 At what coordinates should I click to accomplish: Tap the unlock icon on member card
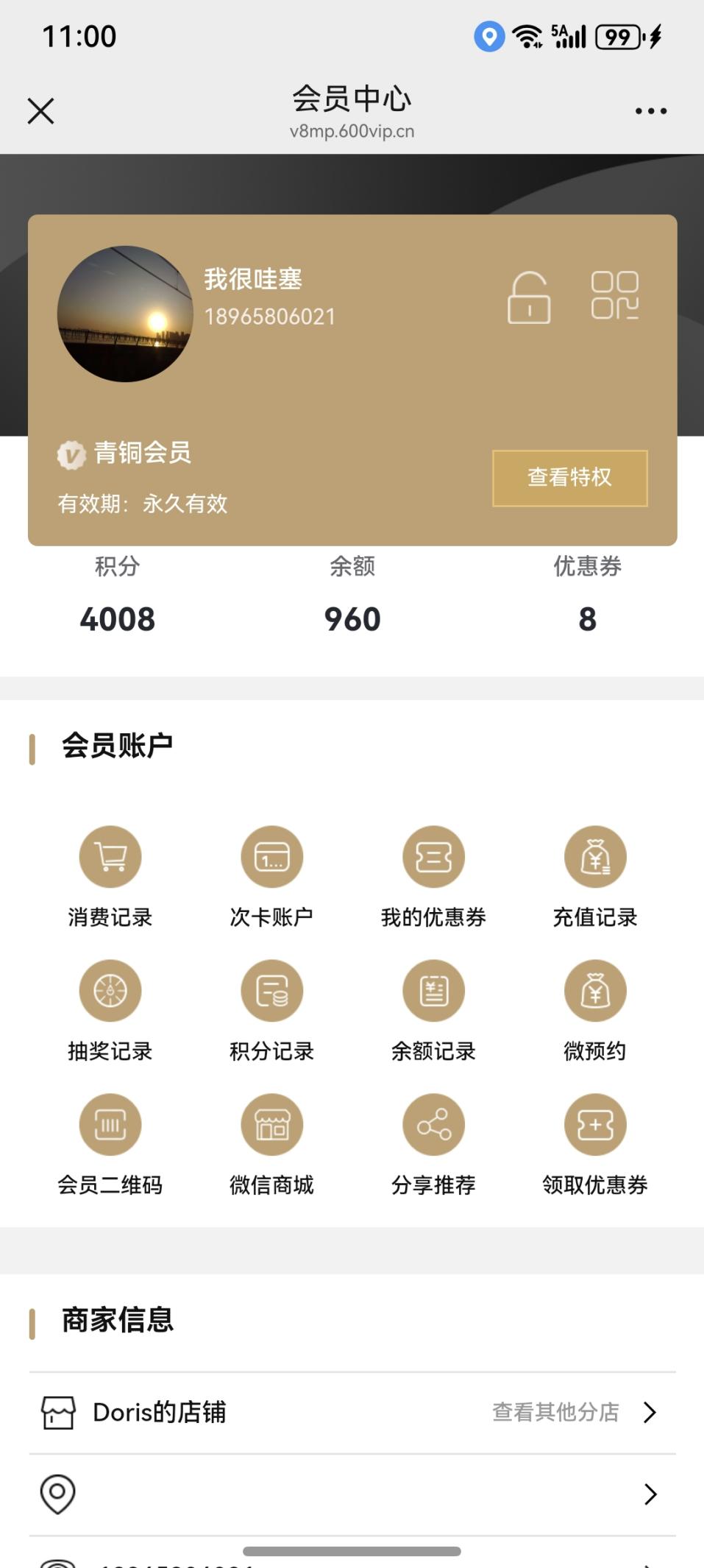pos(529,298)
